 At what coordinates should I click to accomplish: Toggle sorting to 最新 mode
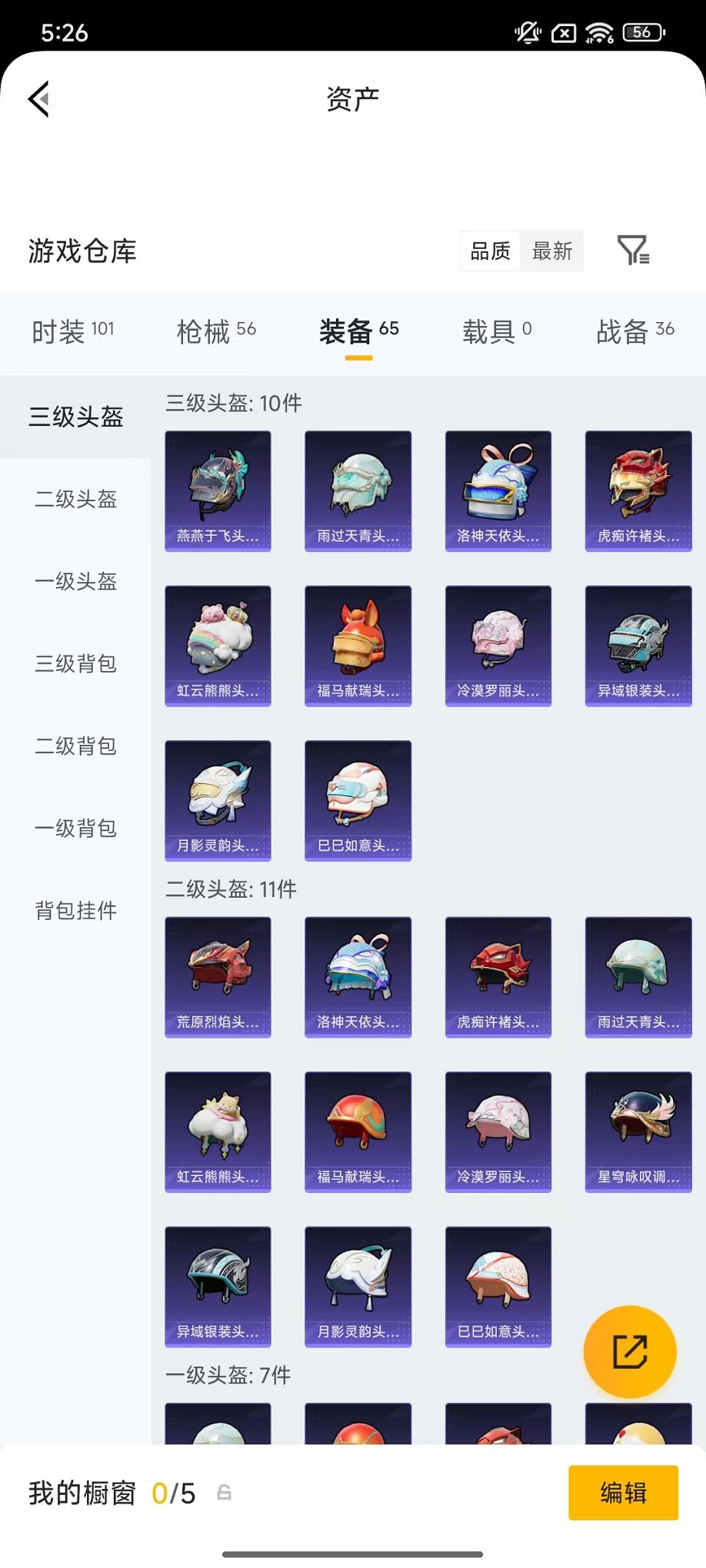pyautogui.click(x=553, y=250)
